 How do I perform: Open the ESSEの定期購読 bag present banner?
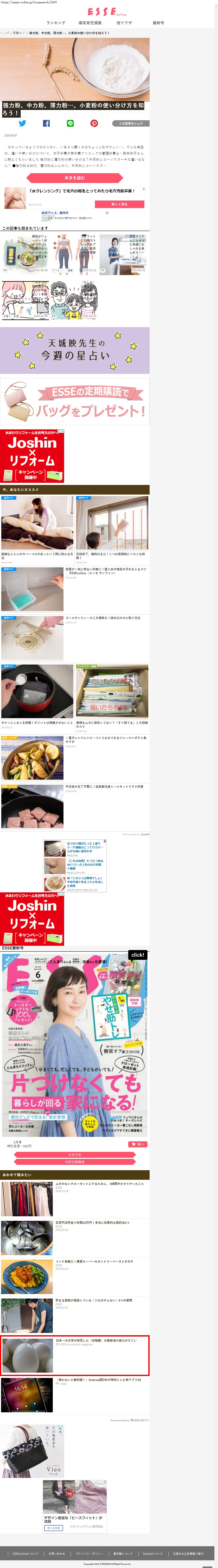pos(75,402)
